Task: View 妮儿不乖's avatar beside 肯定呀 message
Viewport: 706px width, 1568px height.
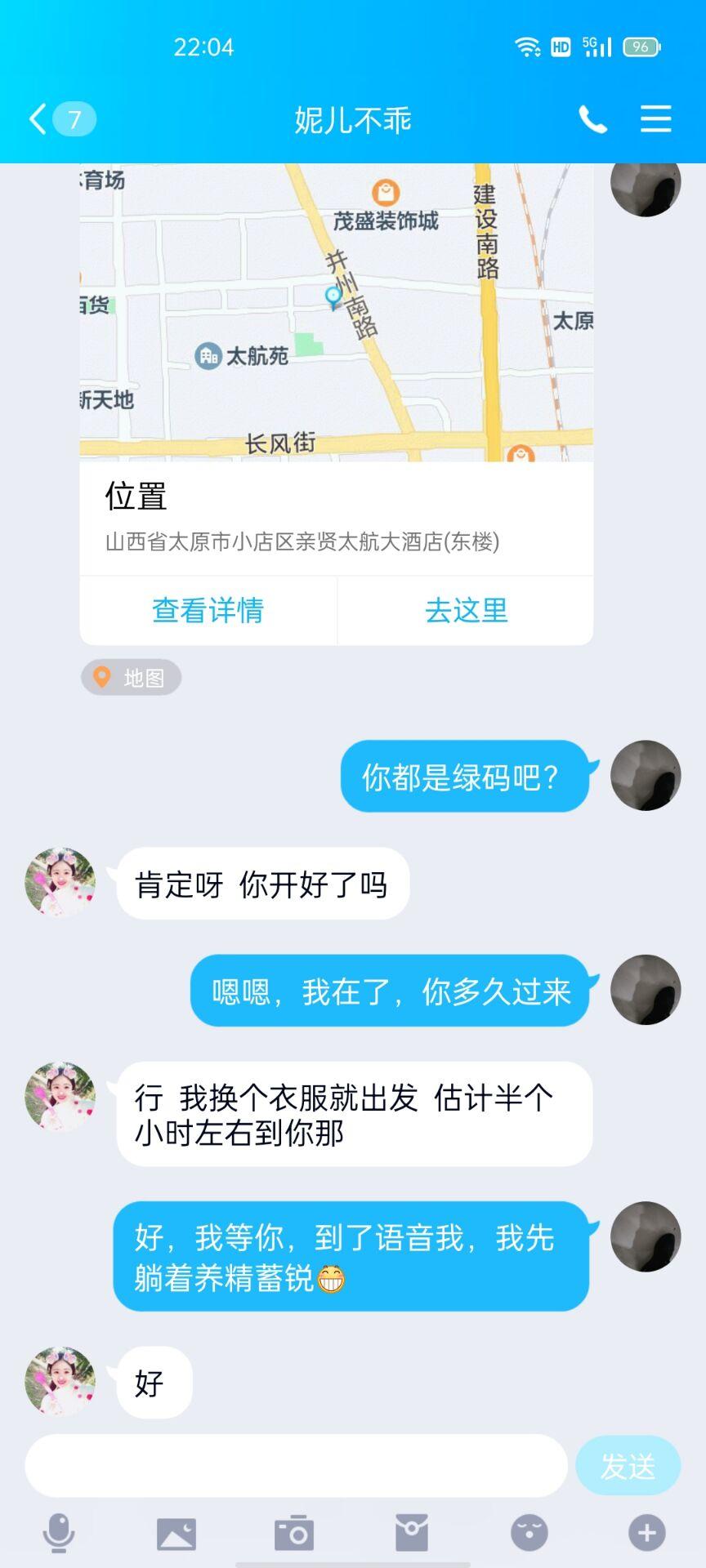Action: click(x=60, y=883)
